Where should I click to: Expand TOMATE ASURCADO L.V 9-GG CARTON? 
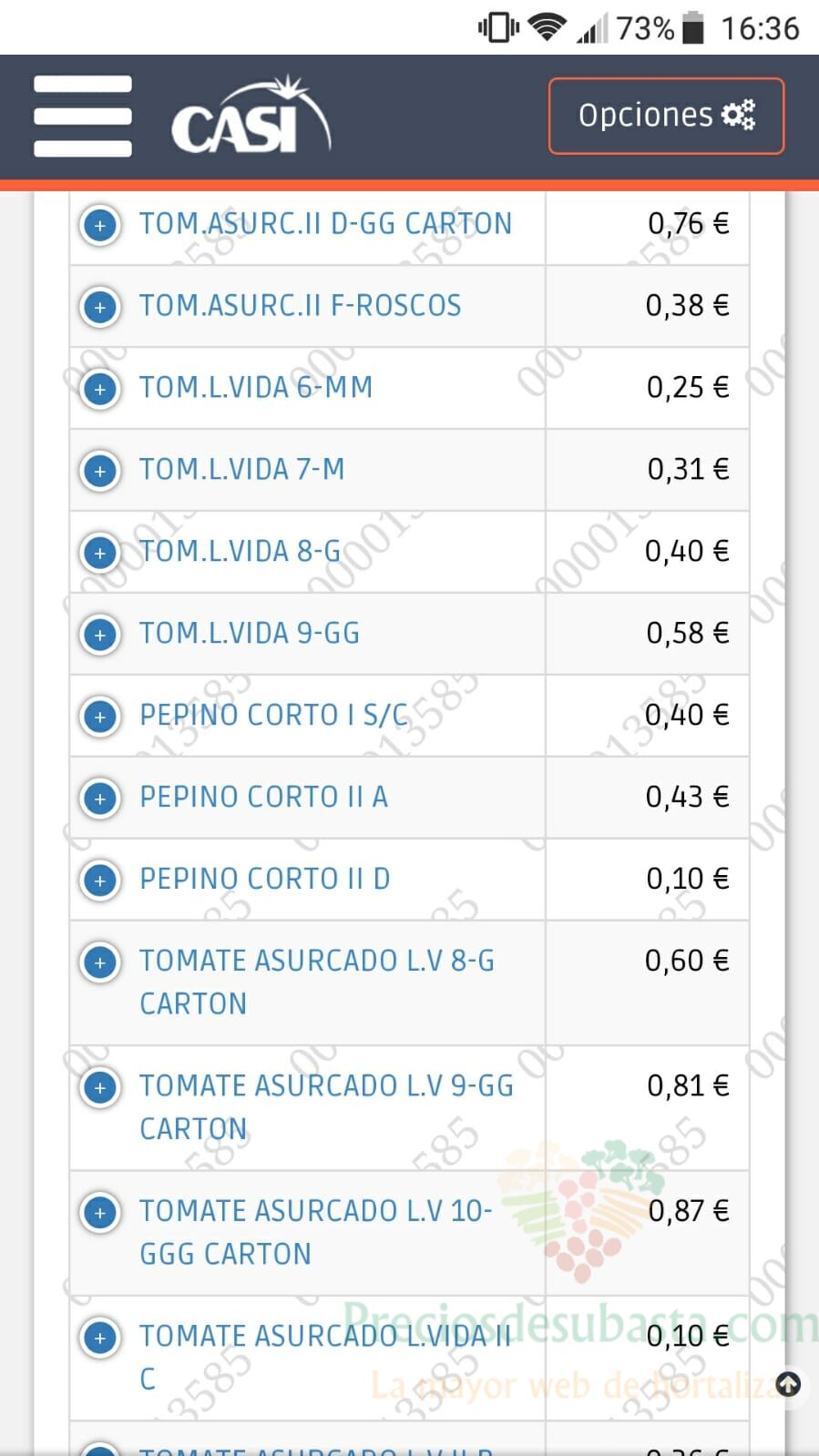point(100,1087)
